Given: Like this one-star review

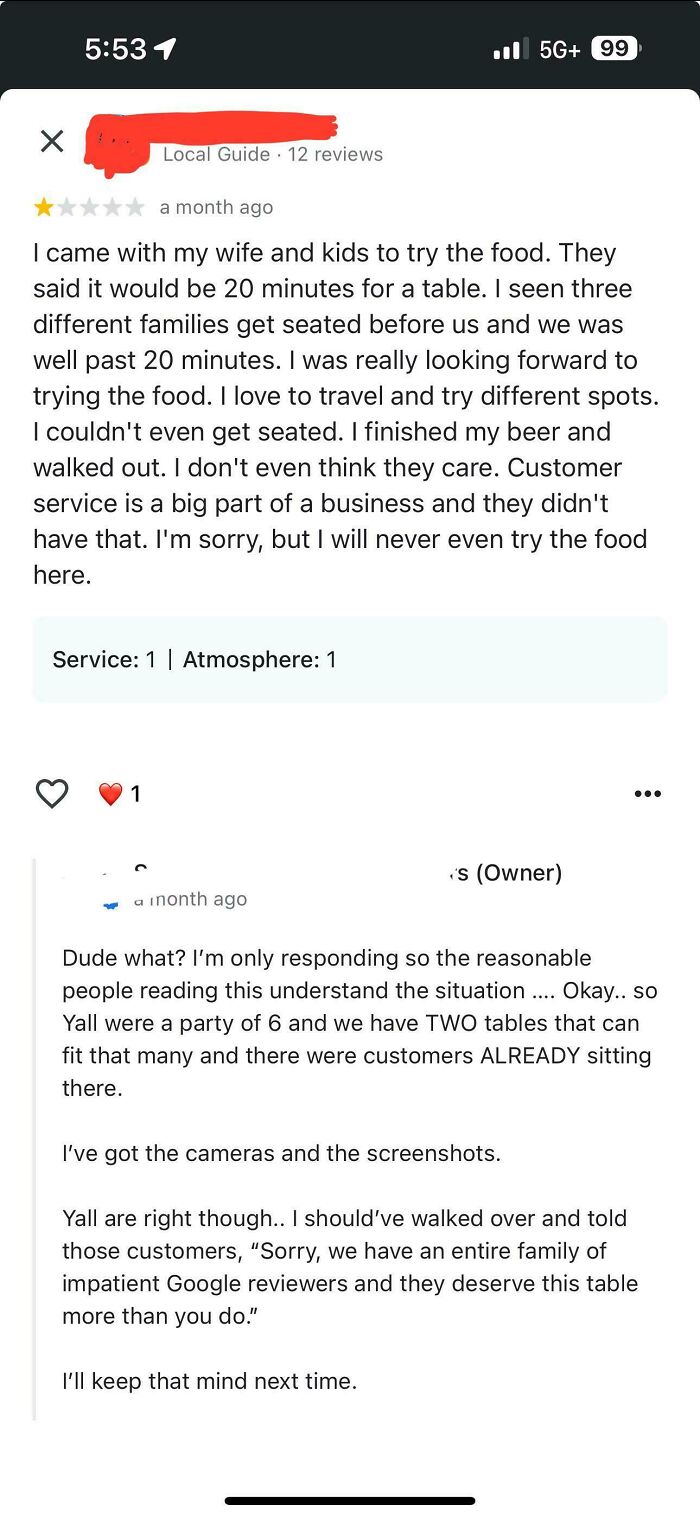Looking at the screenshot, I should pyautogui.click(x=52, y=794).
